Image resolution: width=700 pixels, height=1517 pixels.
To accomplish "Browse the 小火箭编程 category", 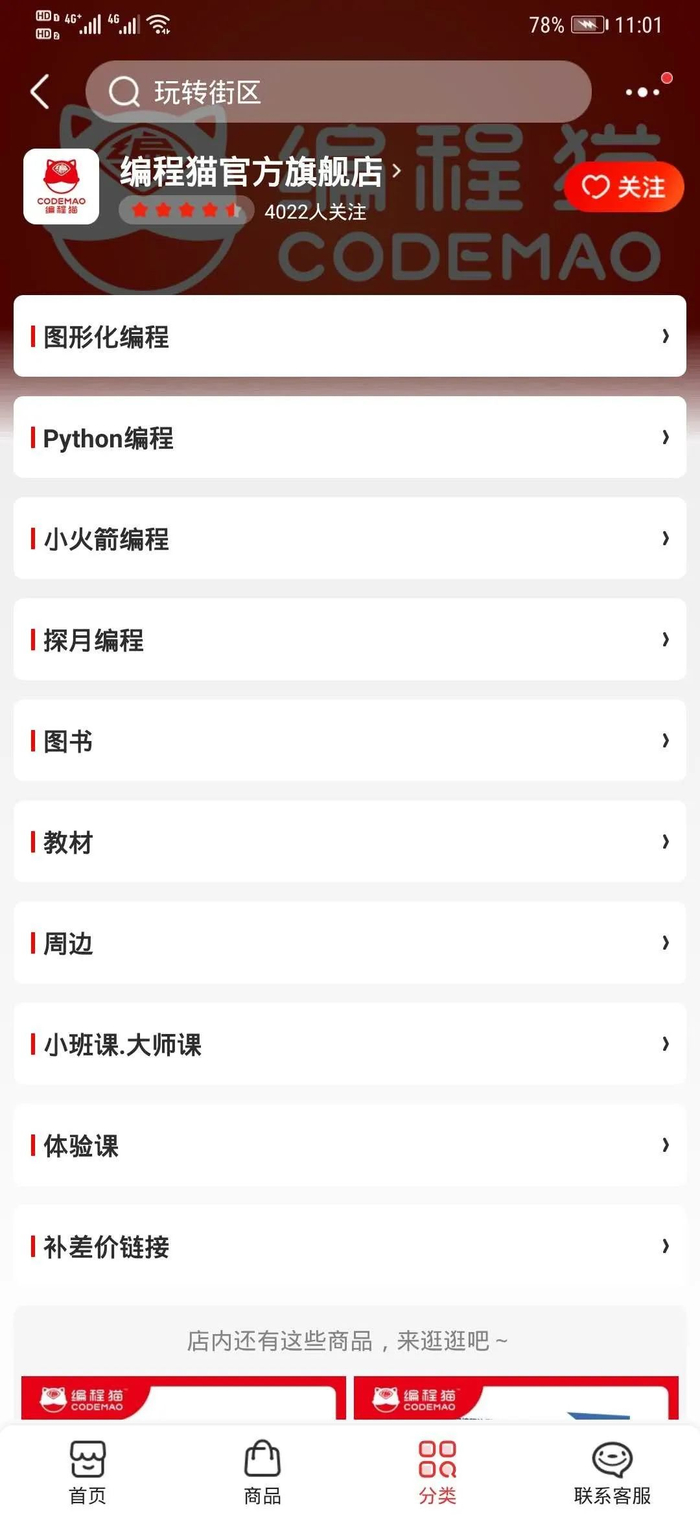I will [x=349, y=539].
